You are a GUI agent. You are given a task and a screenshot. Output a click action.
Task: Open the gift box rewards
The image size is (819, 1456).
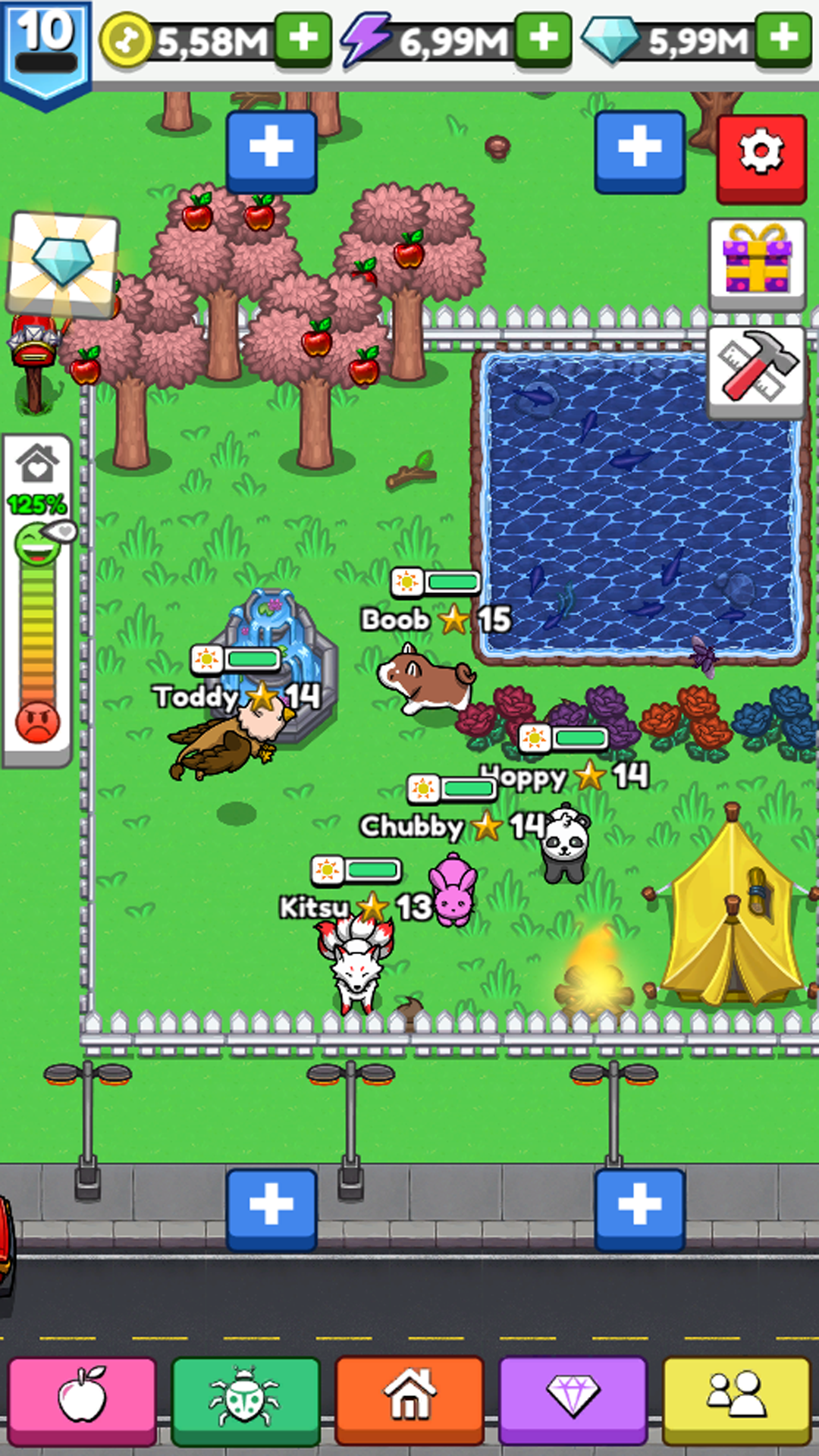point(757,261)
